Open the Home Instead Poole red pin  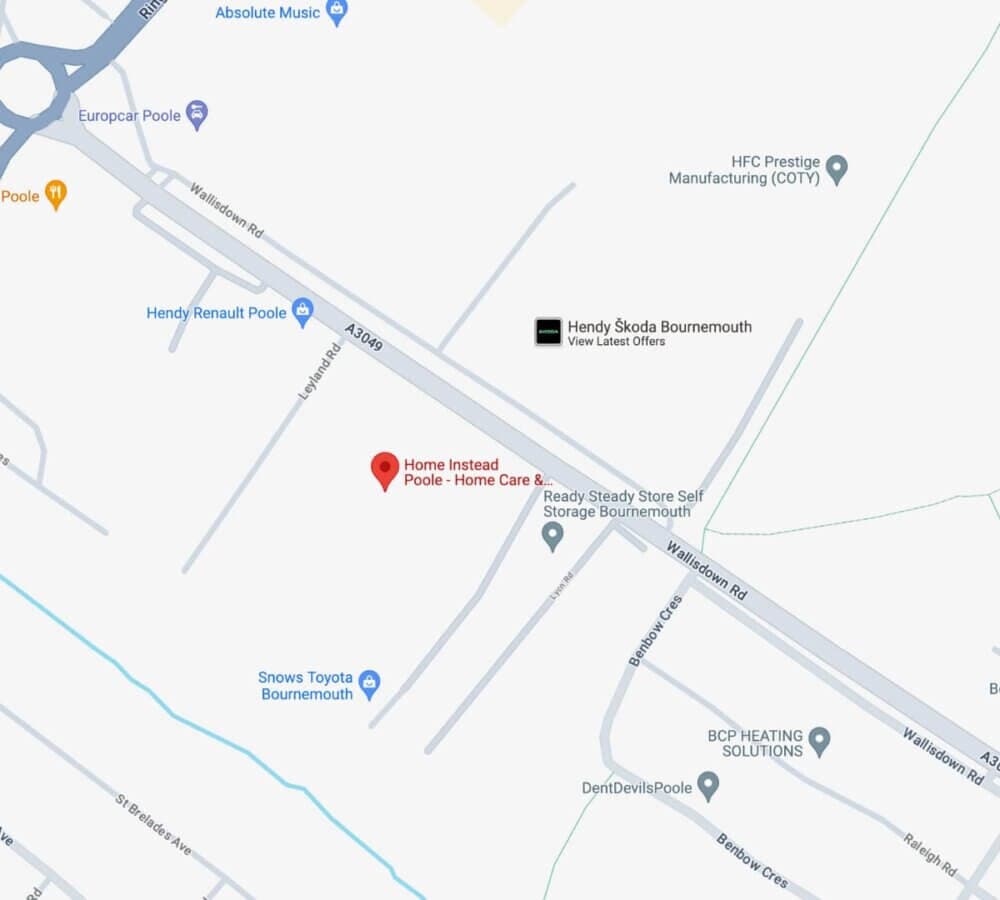click(385, 469)
